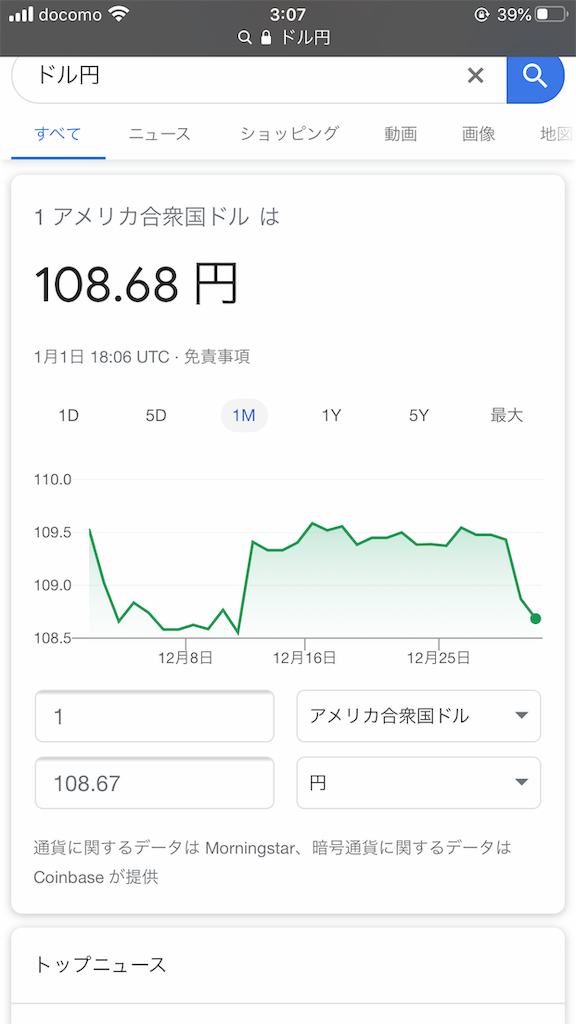
Task: Edit the dollar amount field showing 1
Action: coord(155,716)
